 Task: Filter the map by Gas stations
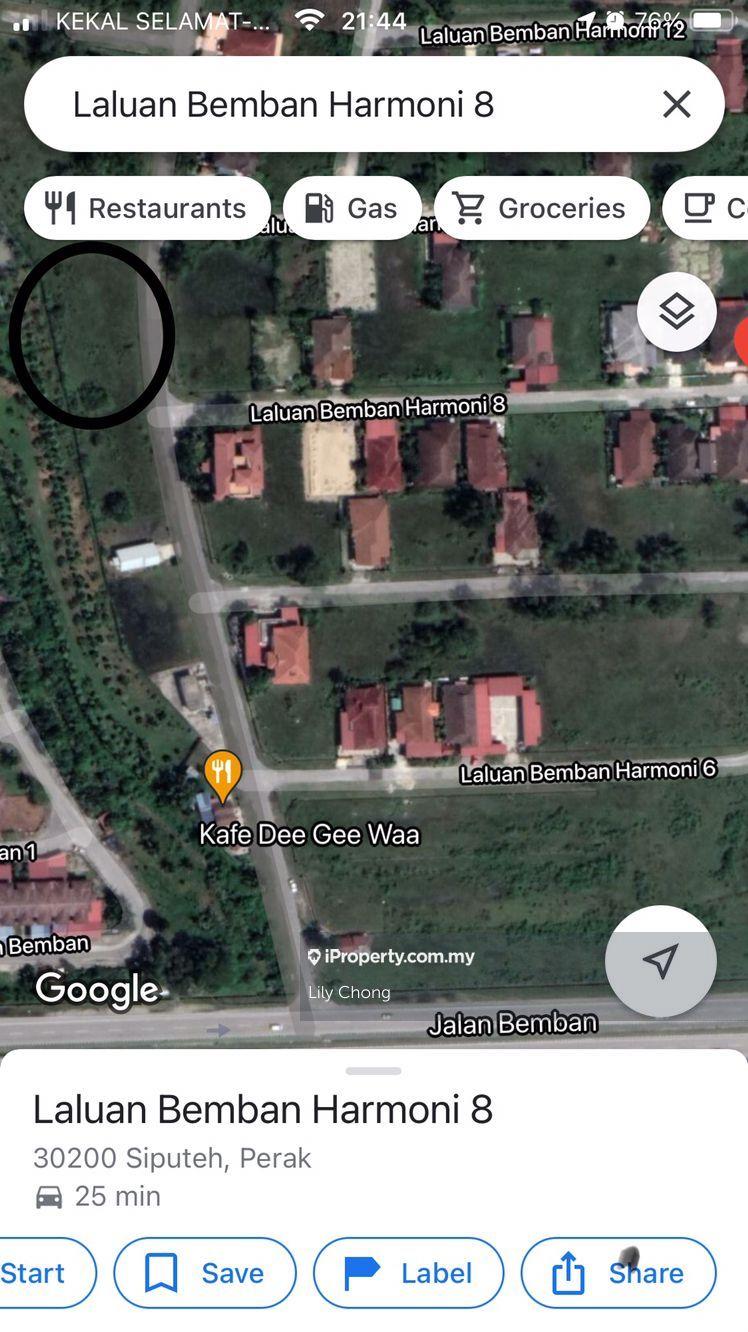tap(352, 208)
